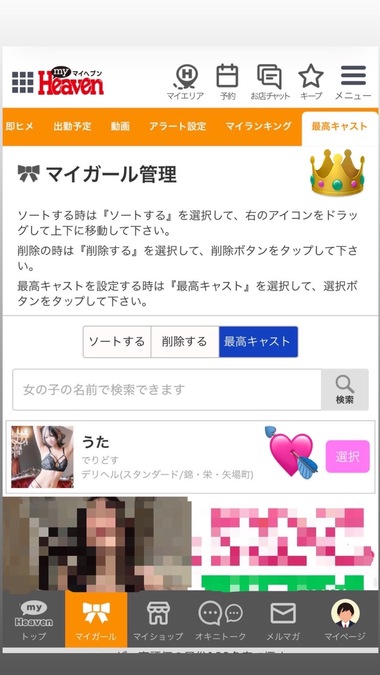Switch to the 即ヒメ tab
The width and height of the screenshot is (380, 675).
pyautogui.click(x=19, y=127)
